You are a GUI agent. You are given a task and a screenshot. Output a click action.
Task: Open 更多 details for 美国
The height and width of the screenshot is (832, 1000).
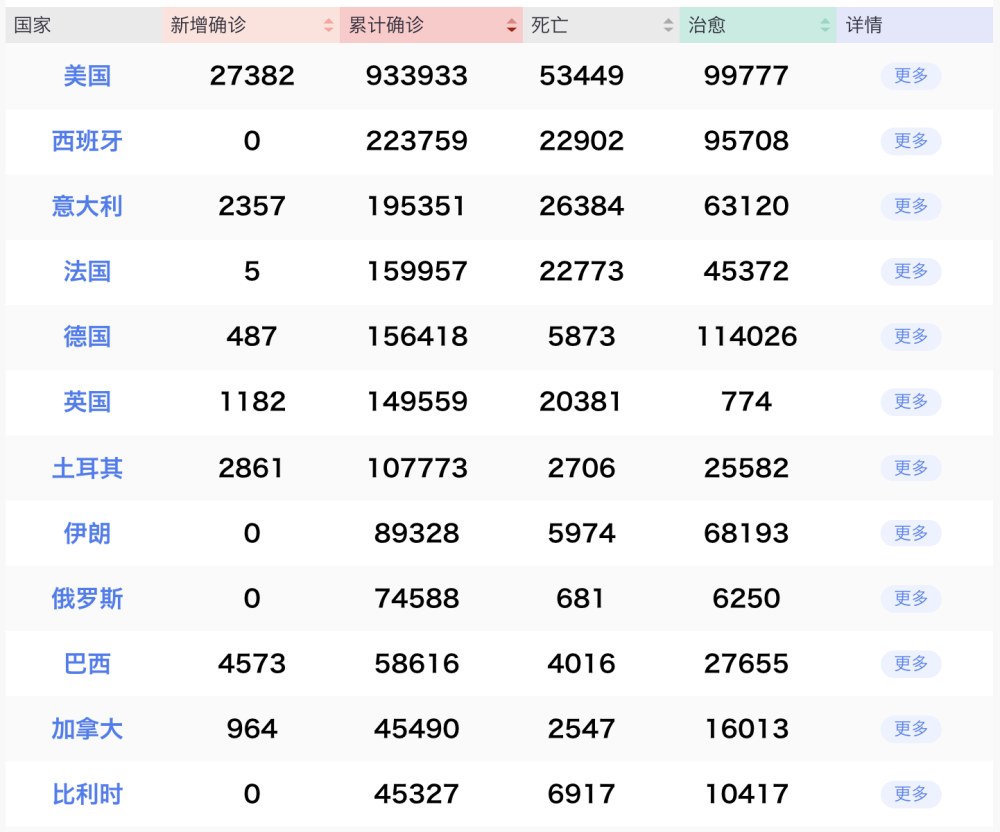pyautogui.click(x=911, y=76)
